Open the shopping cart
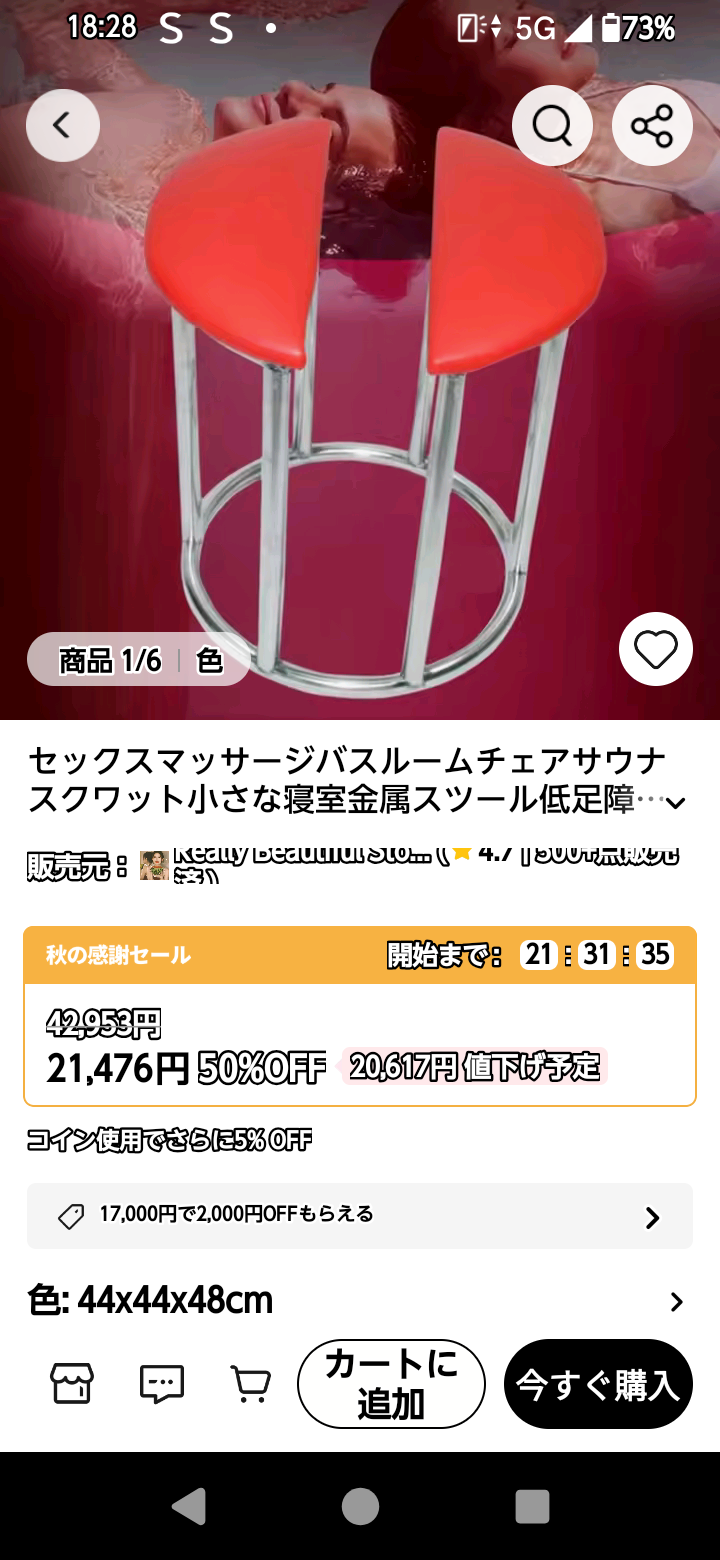 (250, 1384)
